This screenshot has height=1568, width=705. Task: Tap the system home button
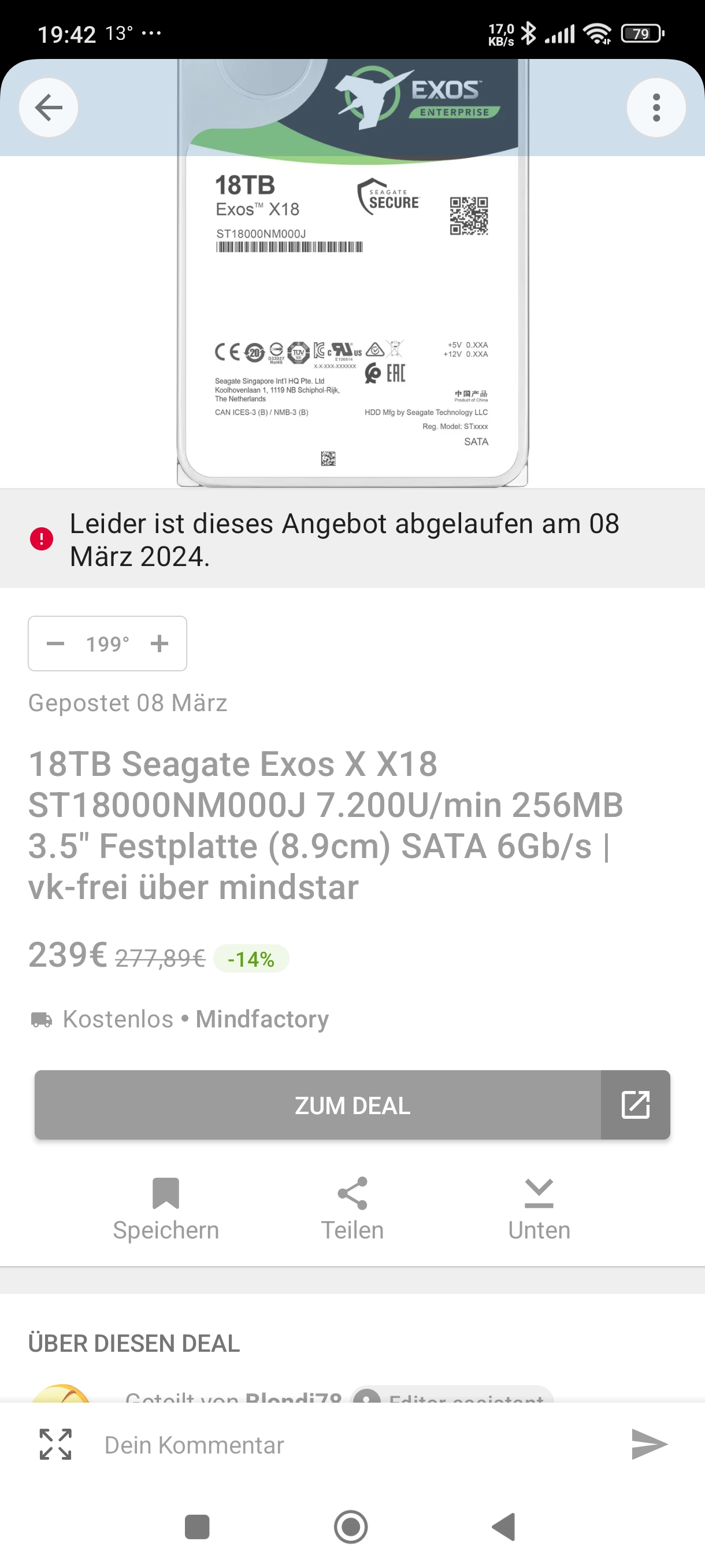click(x=351, y=1526)
